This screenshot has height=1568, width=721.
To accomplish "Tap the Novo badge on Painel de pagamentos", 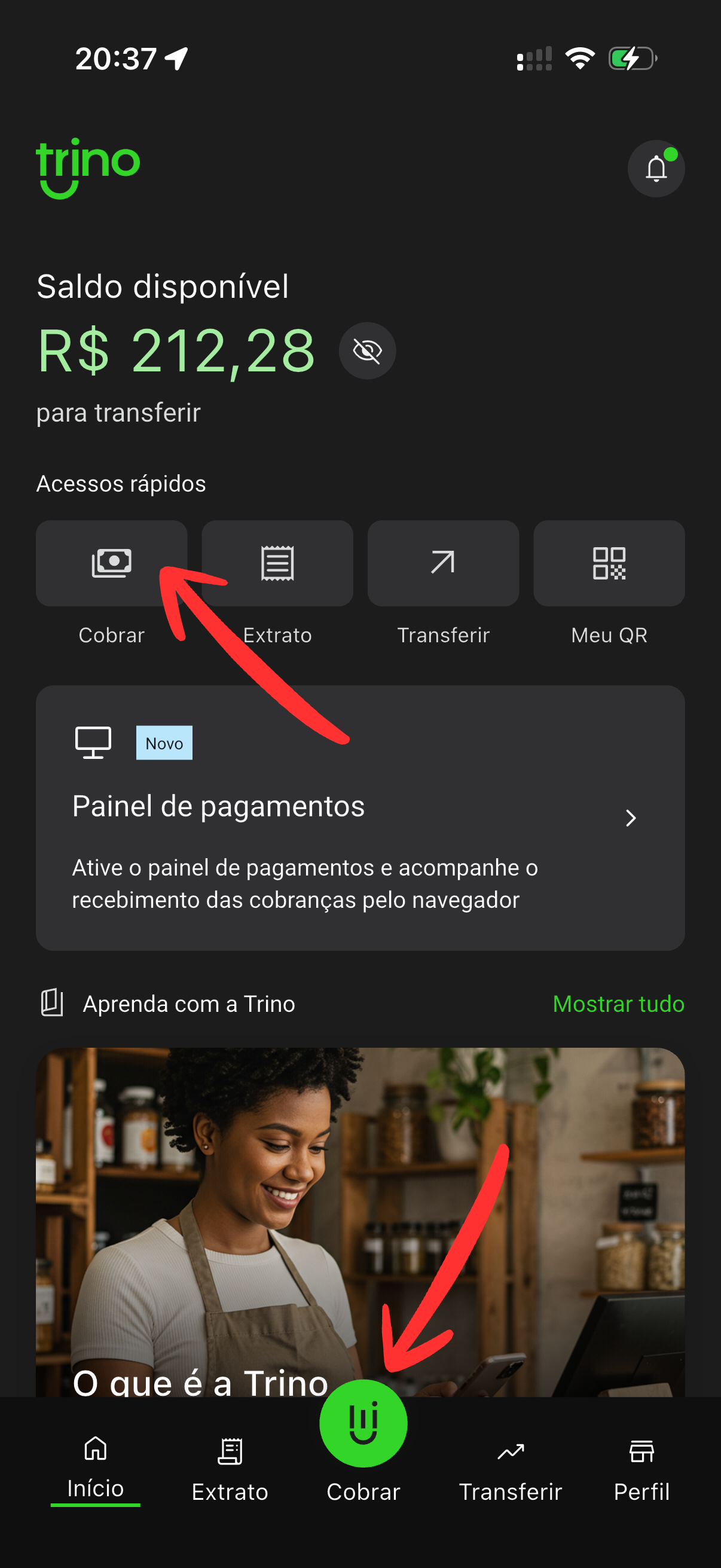I will 163,743.
